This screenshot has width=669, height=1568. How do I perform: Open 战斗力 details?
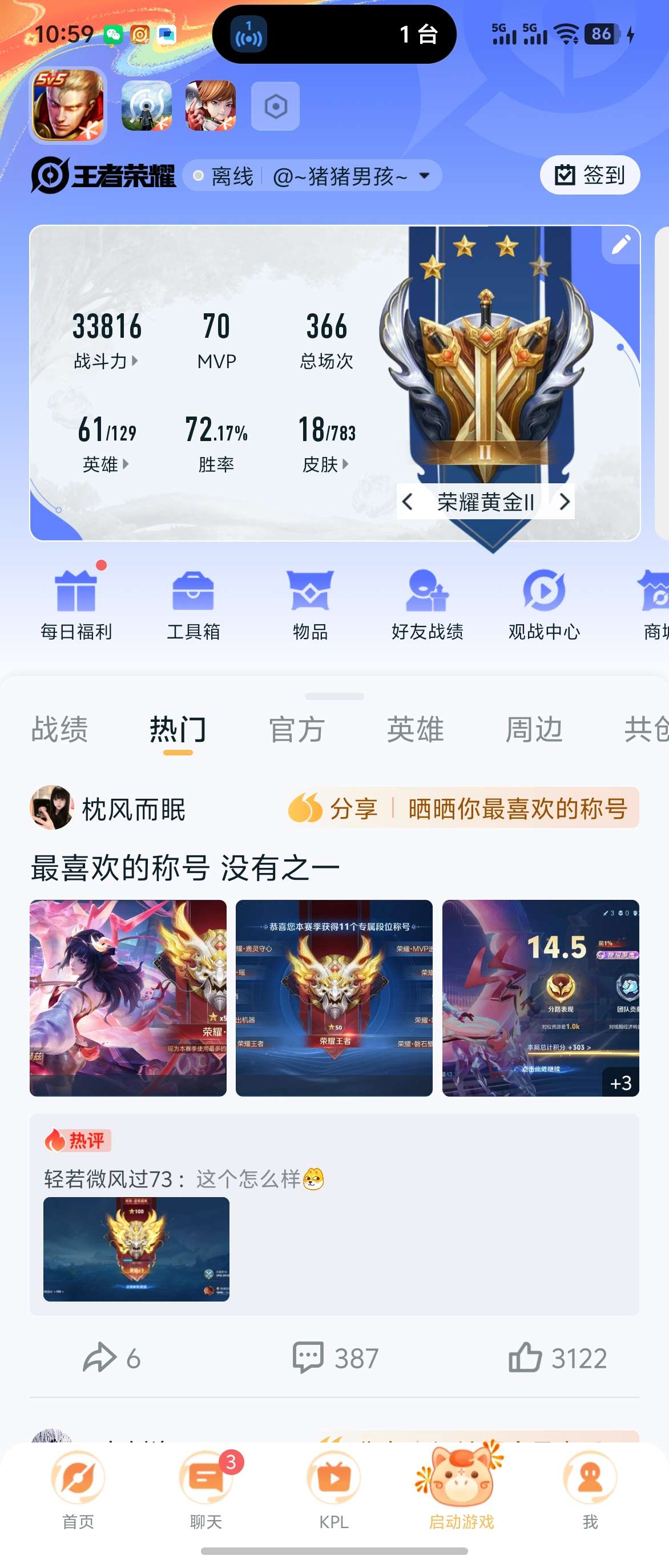(x=106, y=361)
